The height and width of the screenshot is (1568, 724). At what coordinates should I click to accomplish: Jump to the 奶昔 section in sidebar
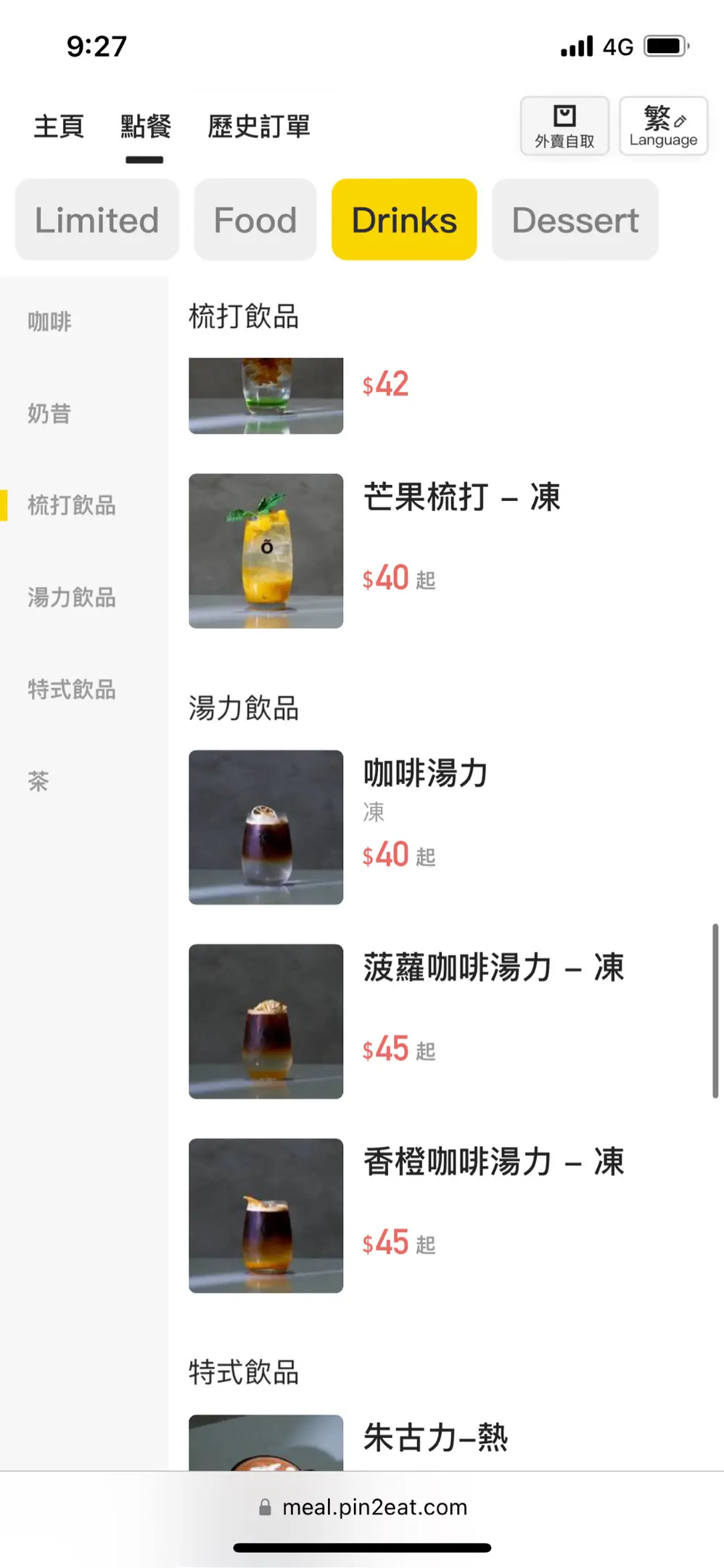pos(49,414)
